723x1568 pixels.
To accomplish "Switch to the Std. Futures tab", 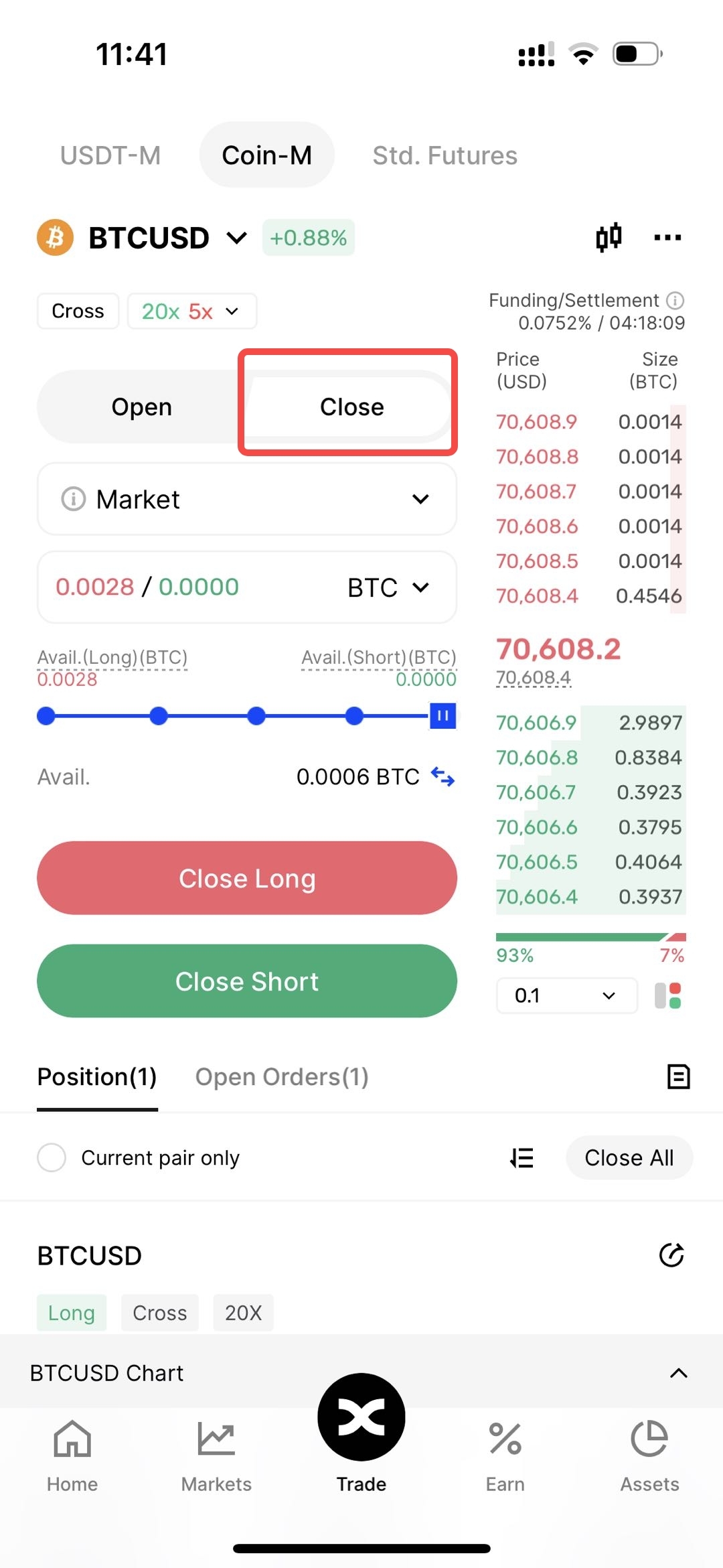I will pyautogui.click(x=445, y=155).
